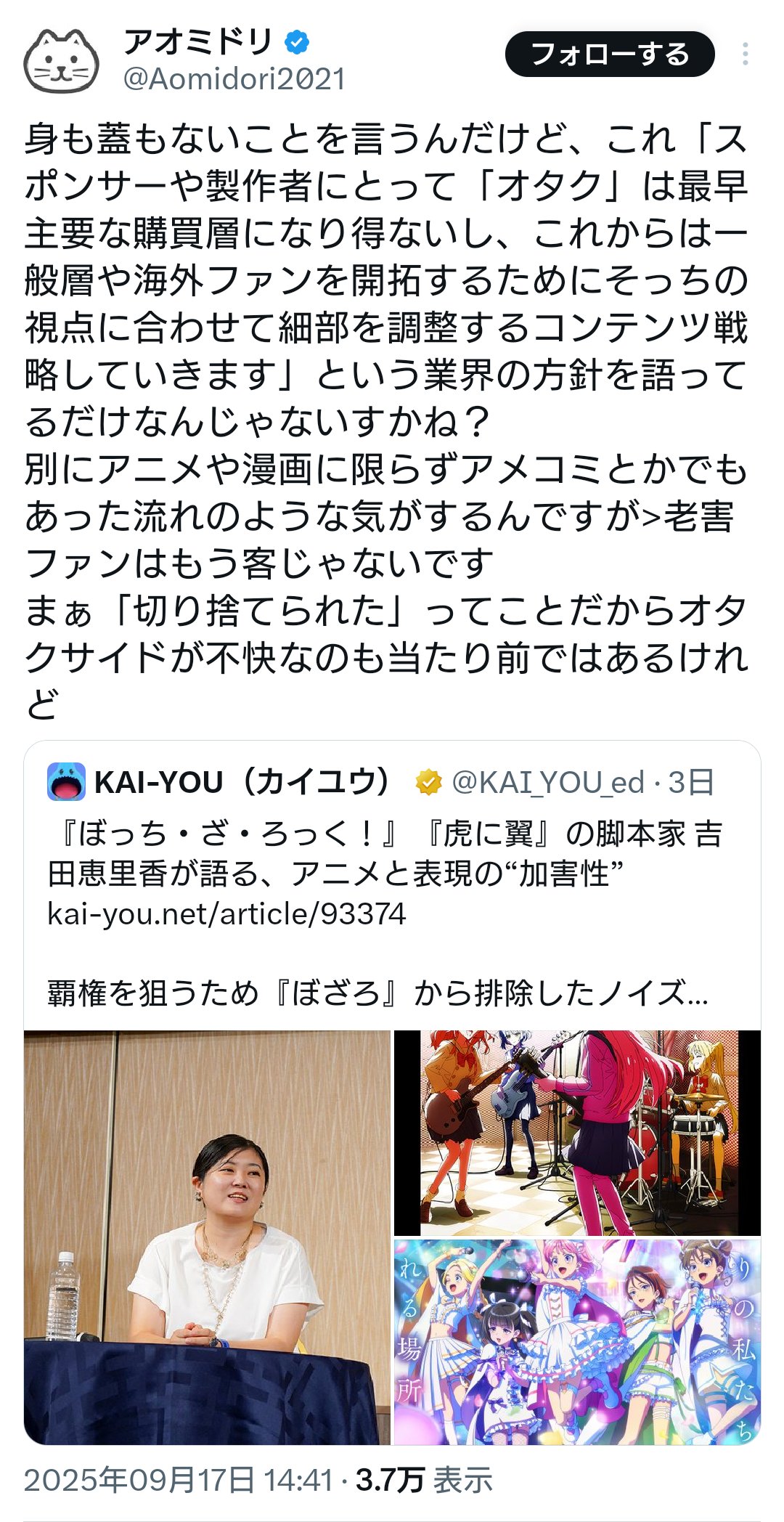Open the three-dot overflow menu
The height and width of the screenshot is (1522, 784).
click(746, 54)
